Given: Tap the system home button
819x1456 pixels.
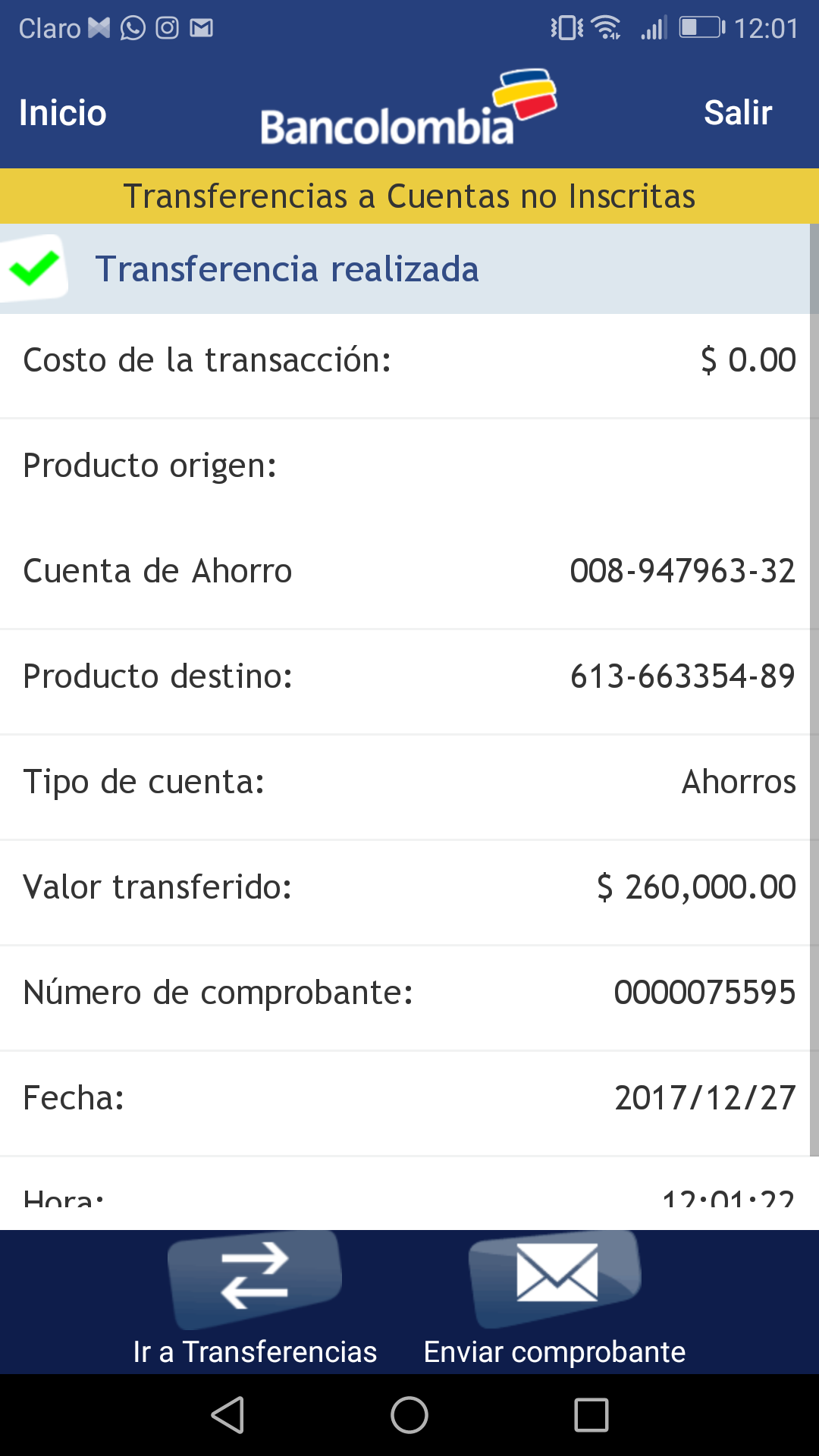Looking at the screenshot, I should tap(409, 1415).
